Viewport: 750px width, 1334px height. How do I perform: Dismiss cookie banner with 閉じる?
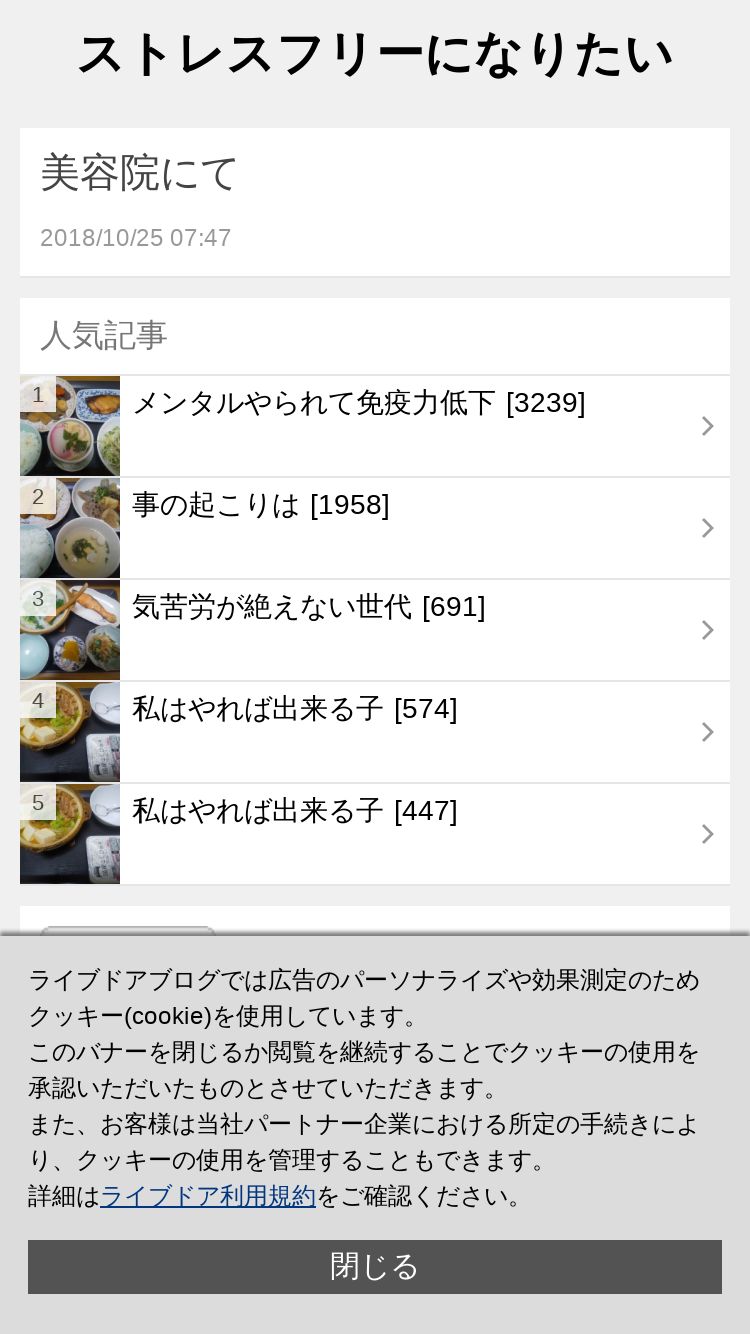(374, 1266)
